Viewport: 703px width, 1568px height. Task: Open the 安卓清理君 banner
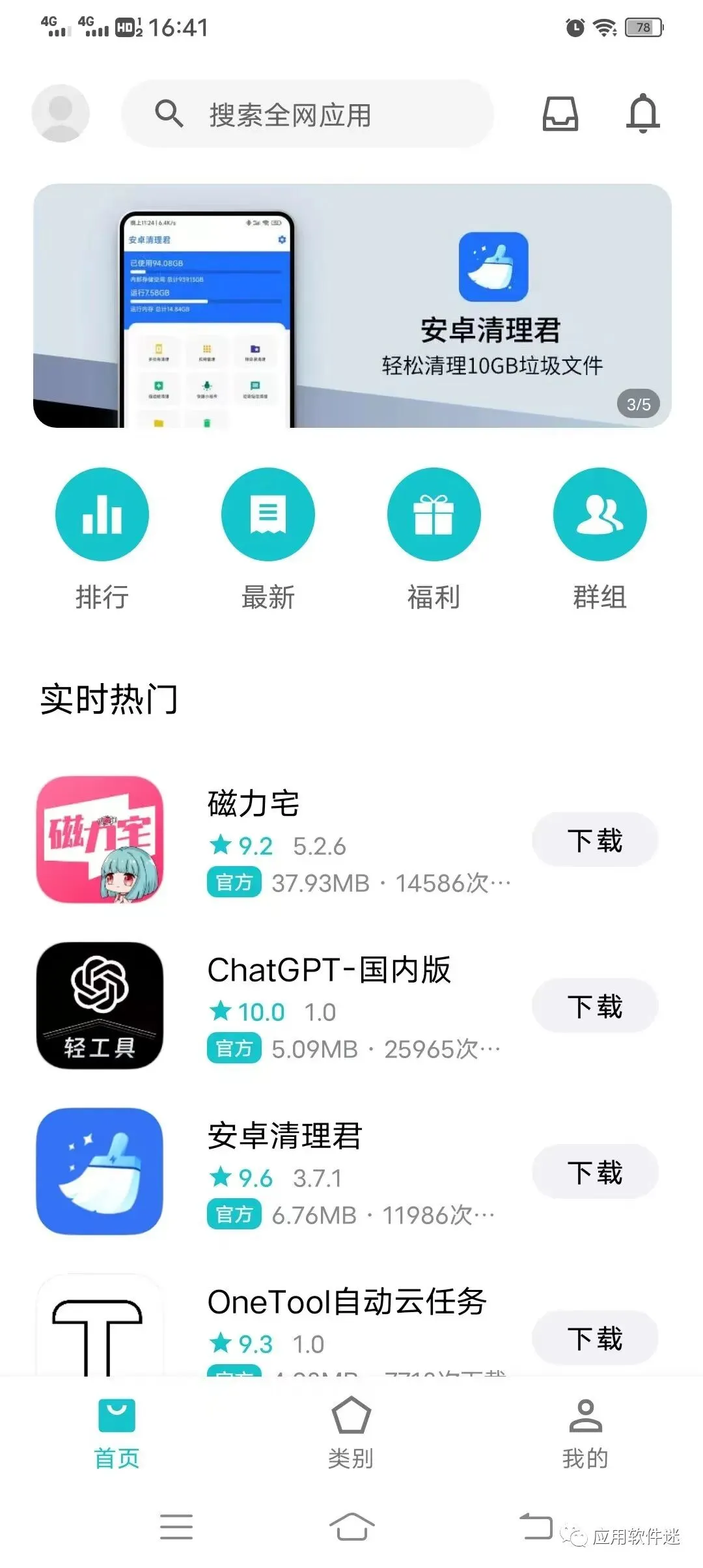pos(352,305)
